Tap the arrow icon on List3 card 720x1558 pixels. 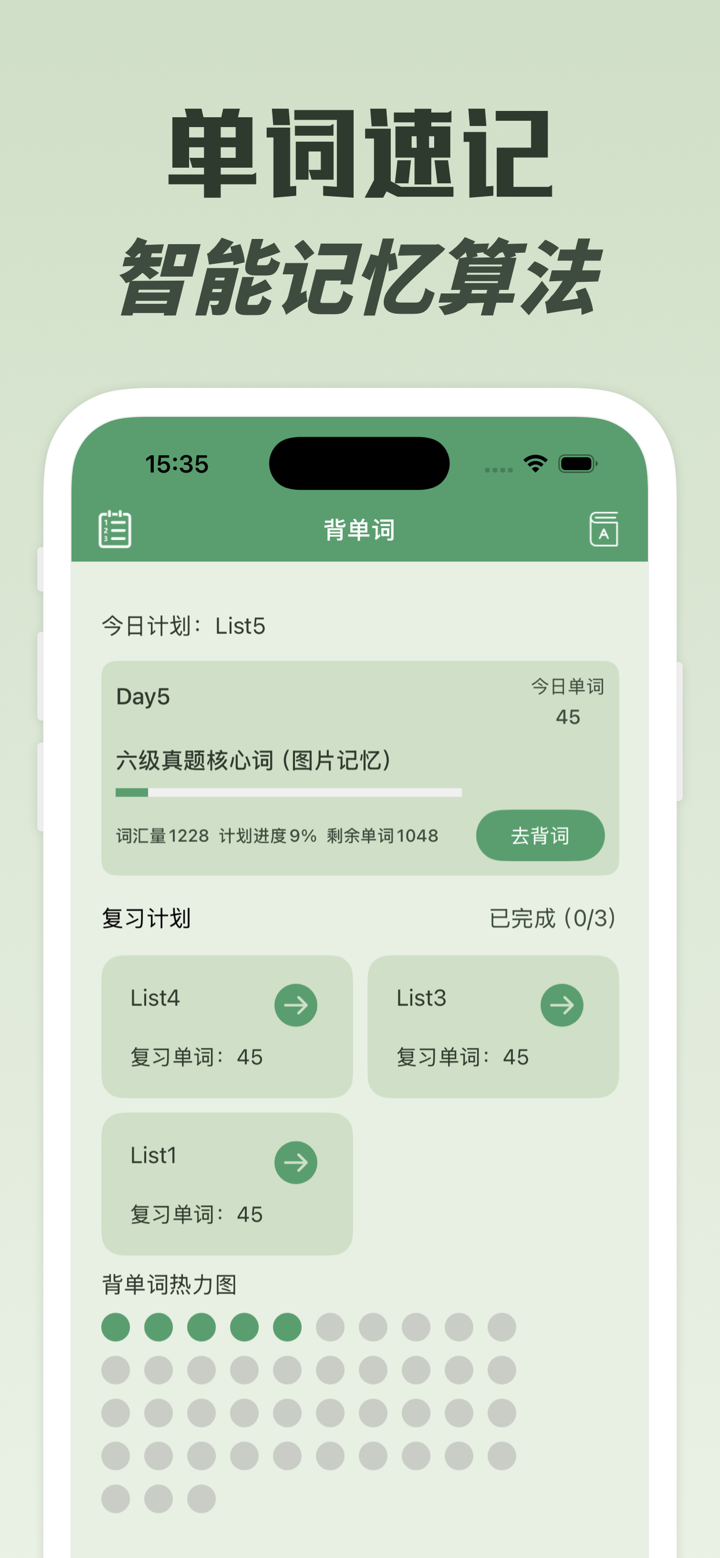coord(562,1005)
